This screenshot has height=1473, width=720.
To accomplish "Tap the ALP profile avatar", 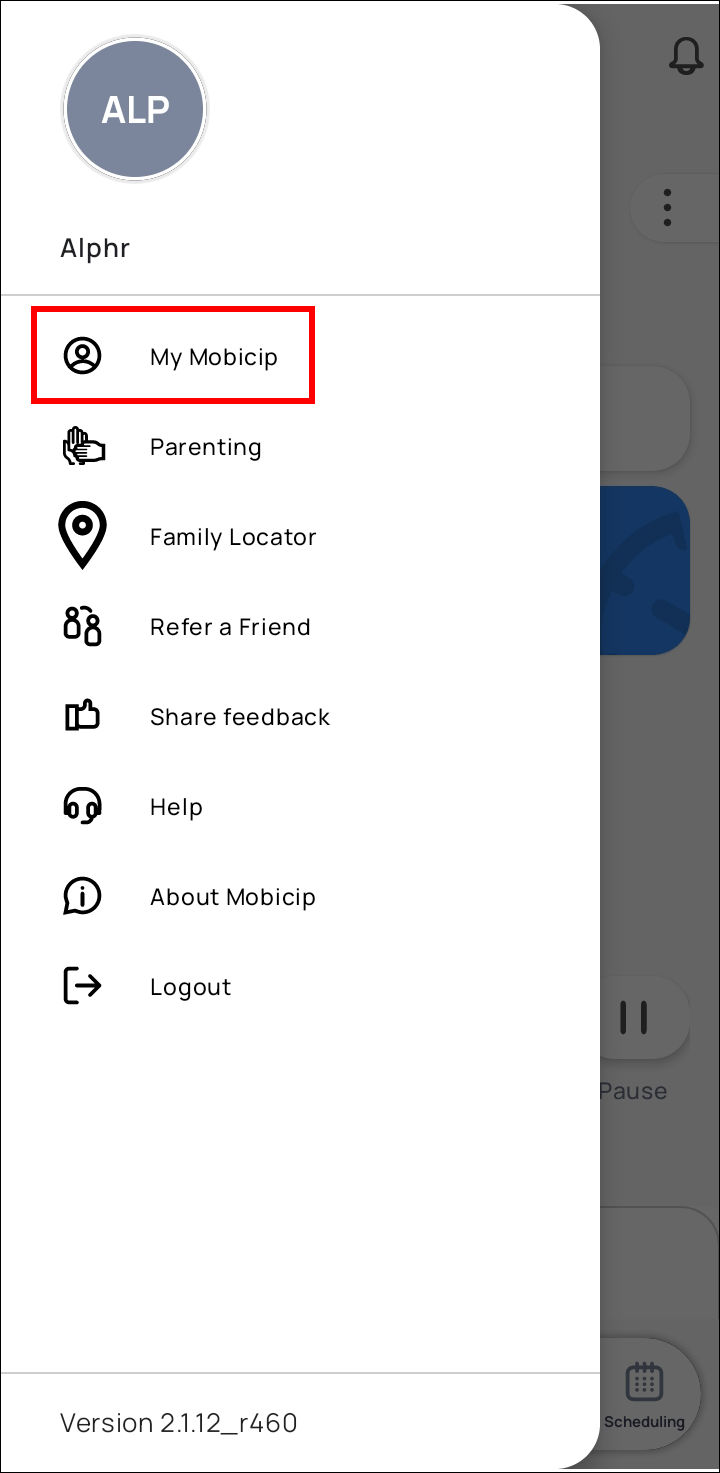I will (135, 110).
